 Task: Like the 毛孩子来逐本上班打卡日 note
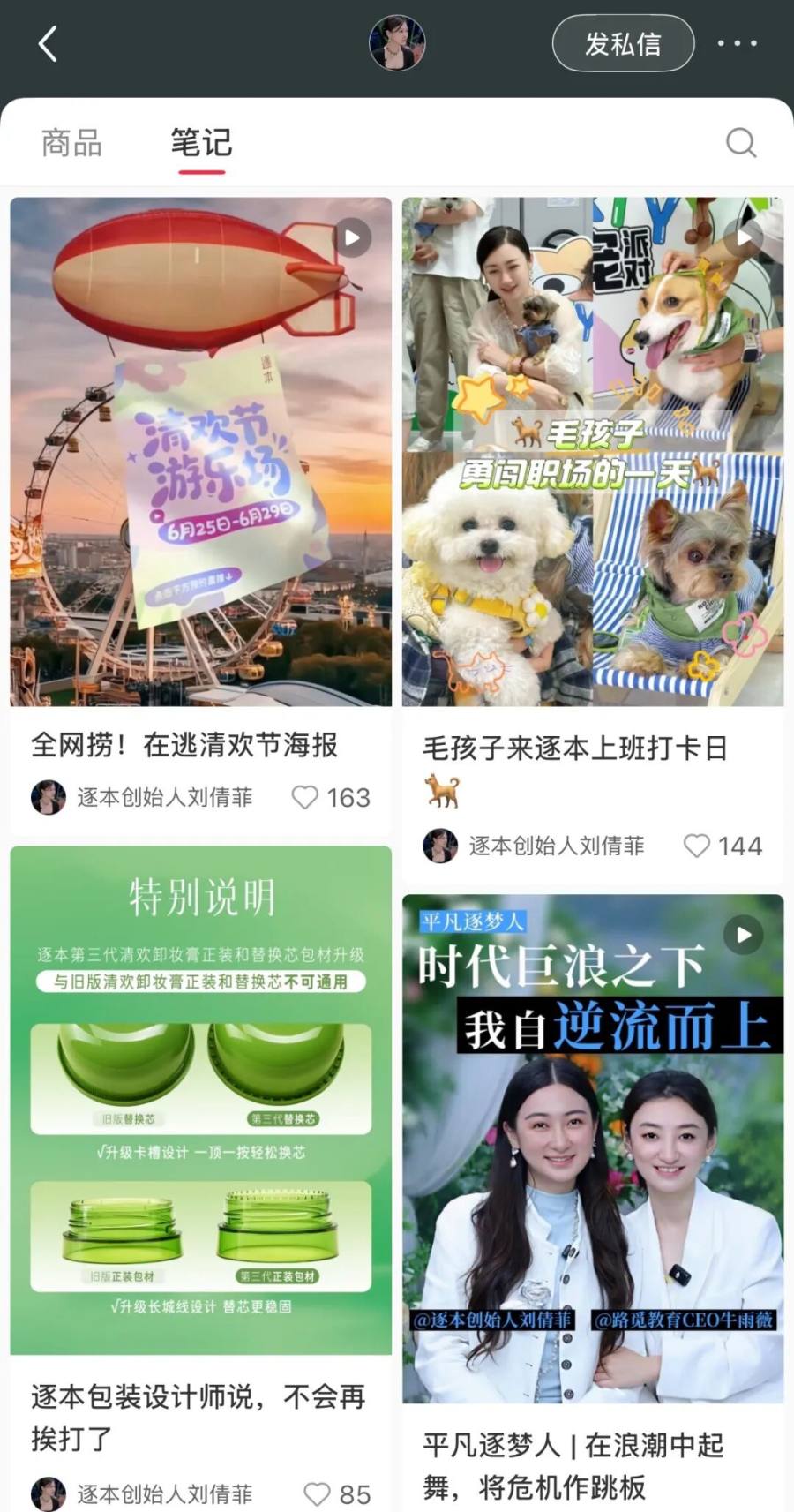pyautogui.click(x=697, y=846)
